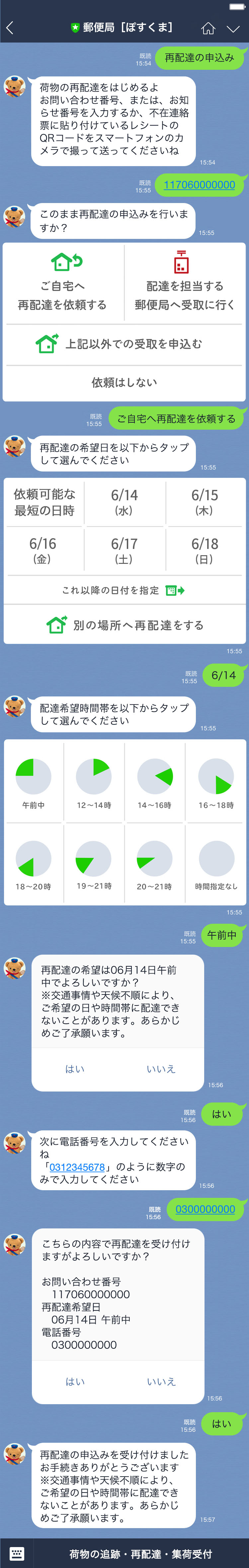The height and width of the screenshot is (1568, 249).
Task: Pick 6/16 (金) as redelivery date
Action: pos(42,550)
